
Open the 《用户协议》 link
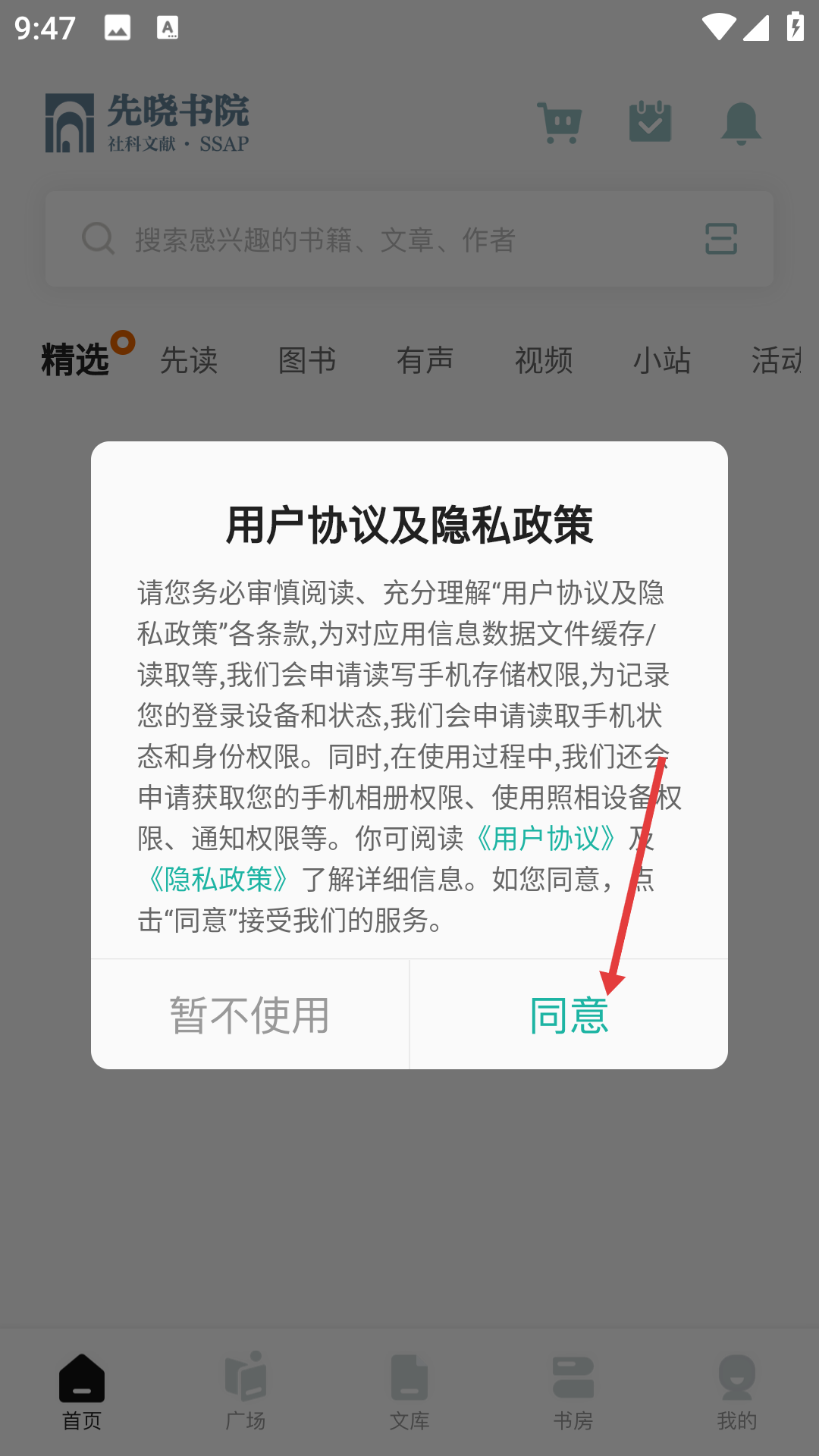(546, 839)
